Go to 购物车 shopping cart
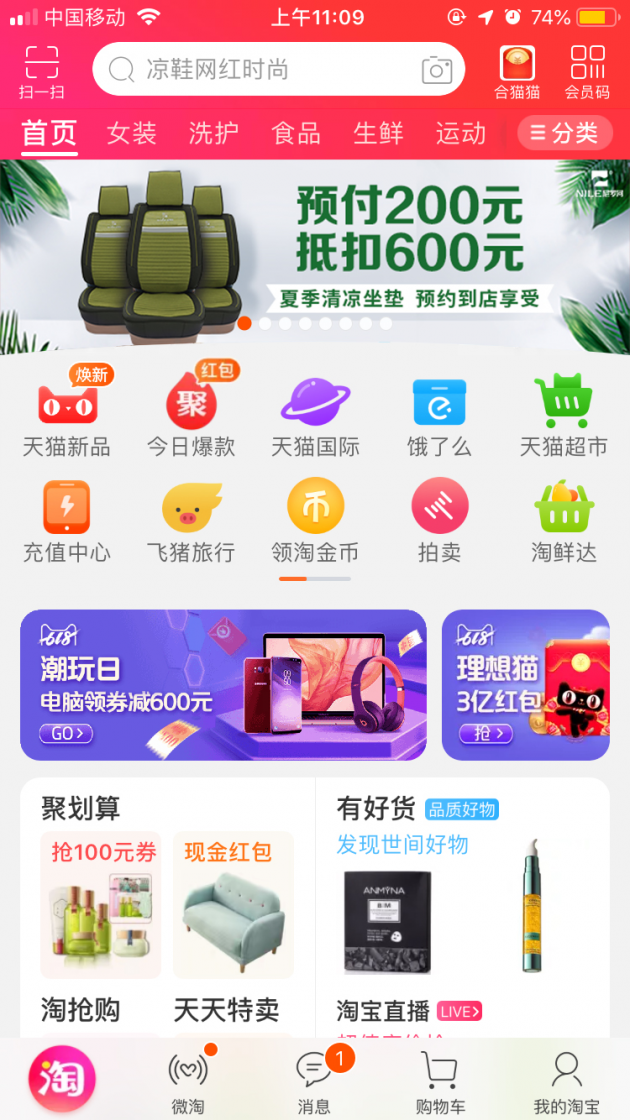This screenshot has width=630, height=1120. (x=440, y=1080)
